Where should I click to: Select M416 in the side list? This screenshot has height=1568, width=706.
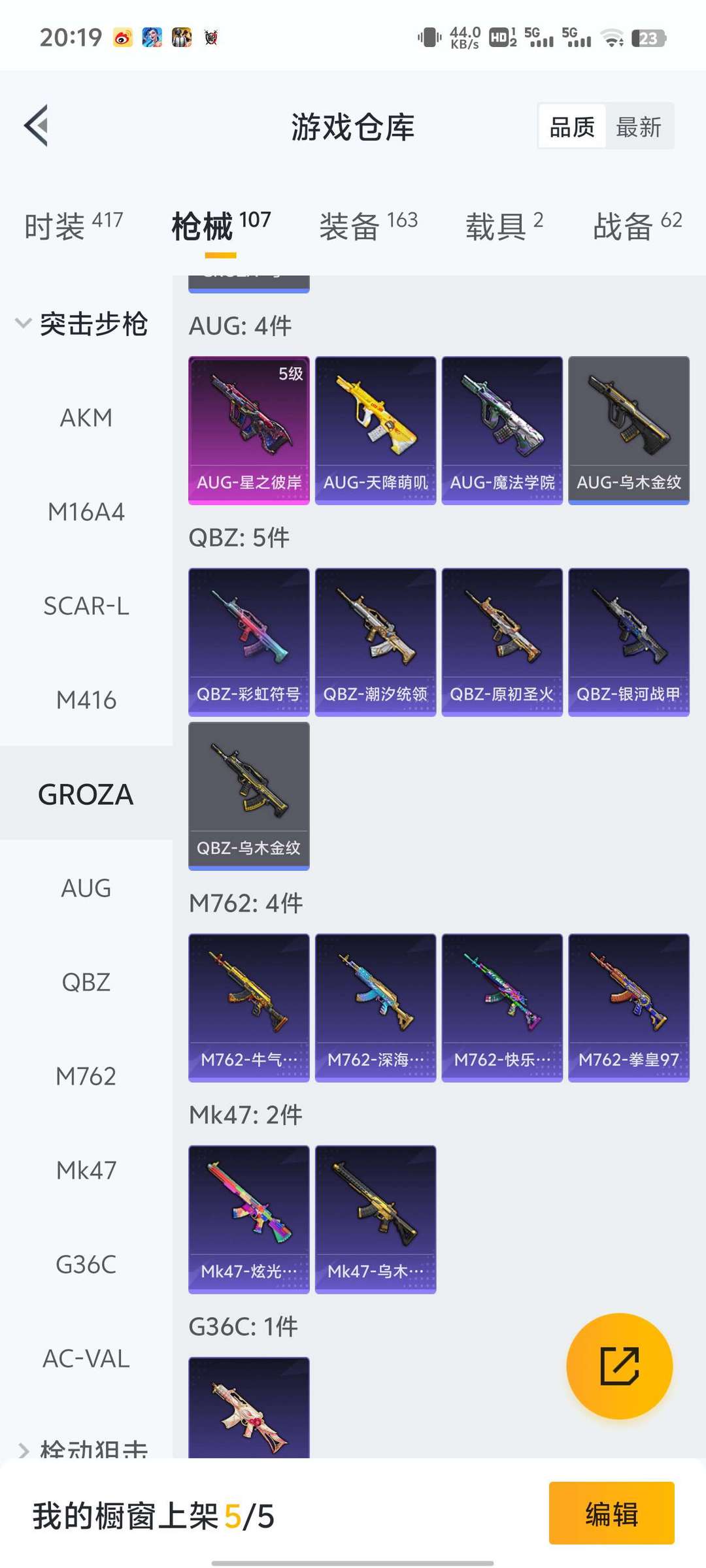pyautogui.click(x=86, y=700)
